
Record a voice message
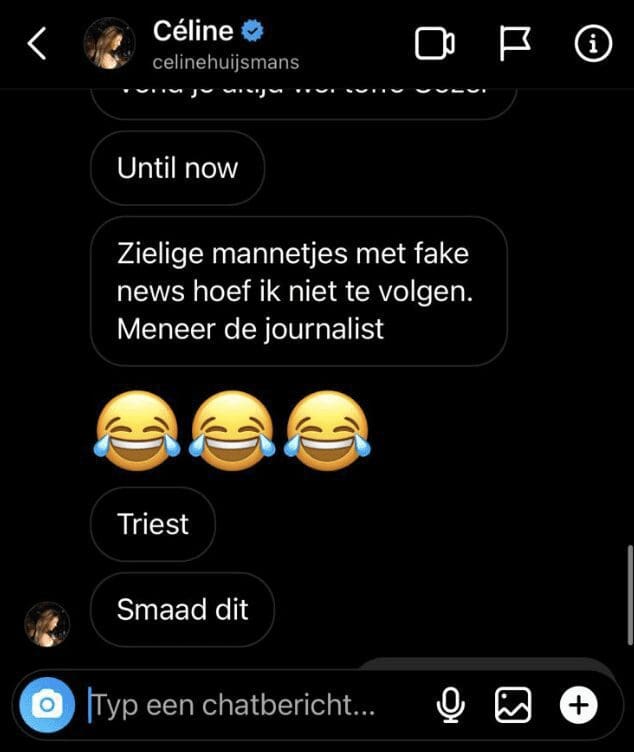[x=452, y=706]
